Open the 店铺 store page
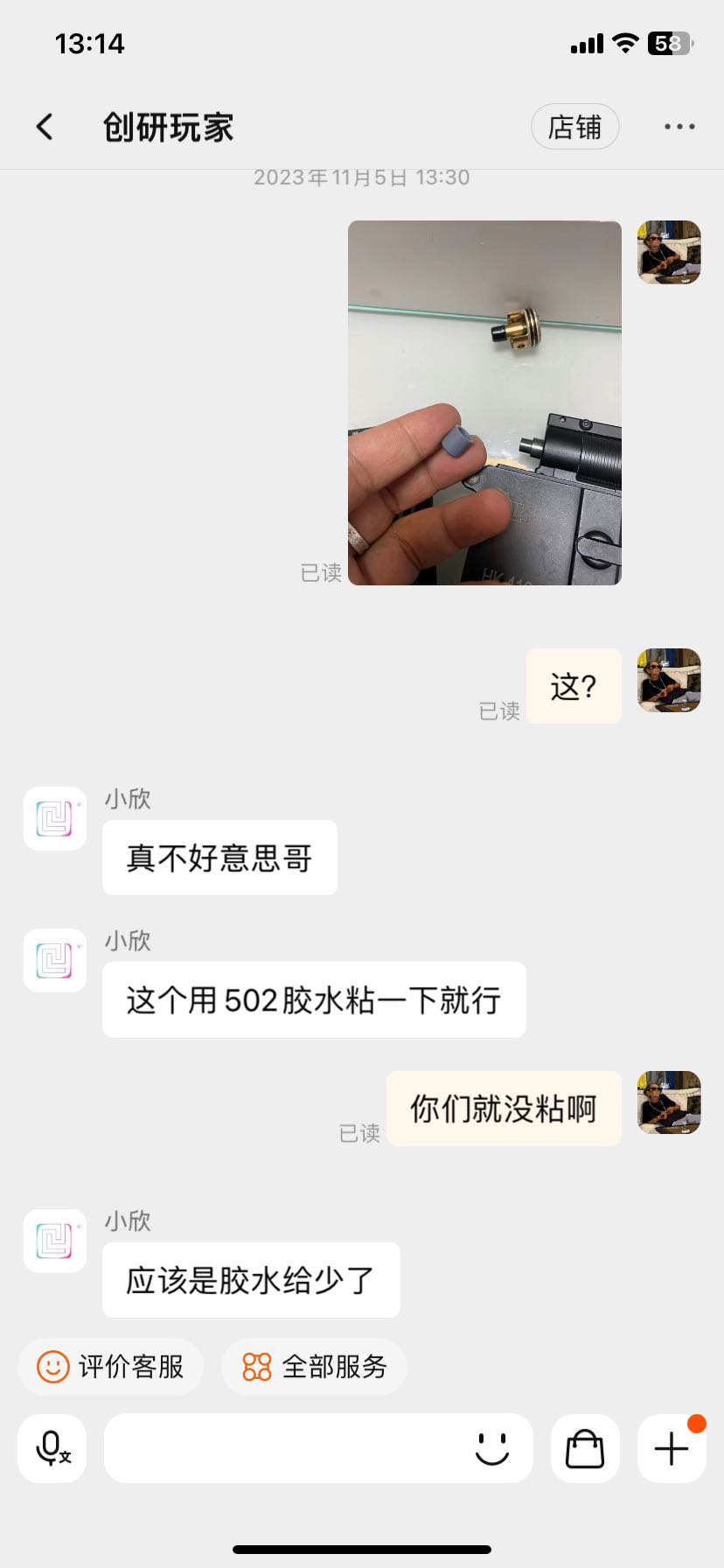Image resolution: width=724 pixels, height=1568 pixels. [x=574, y=127]
